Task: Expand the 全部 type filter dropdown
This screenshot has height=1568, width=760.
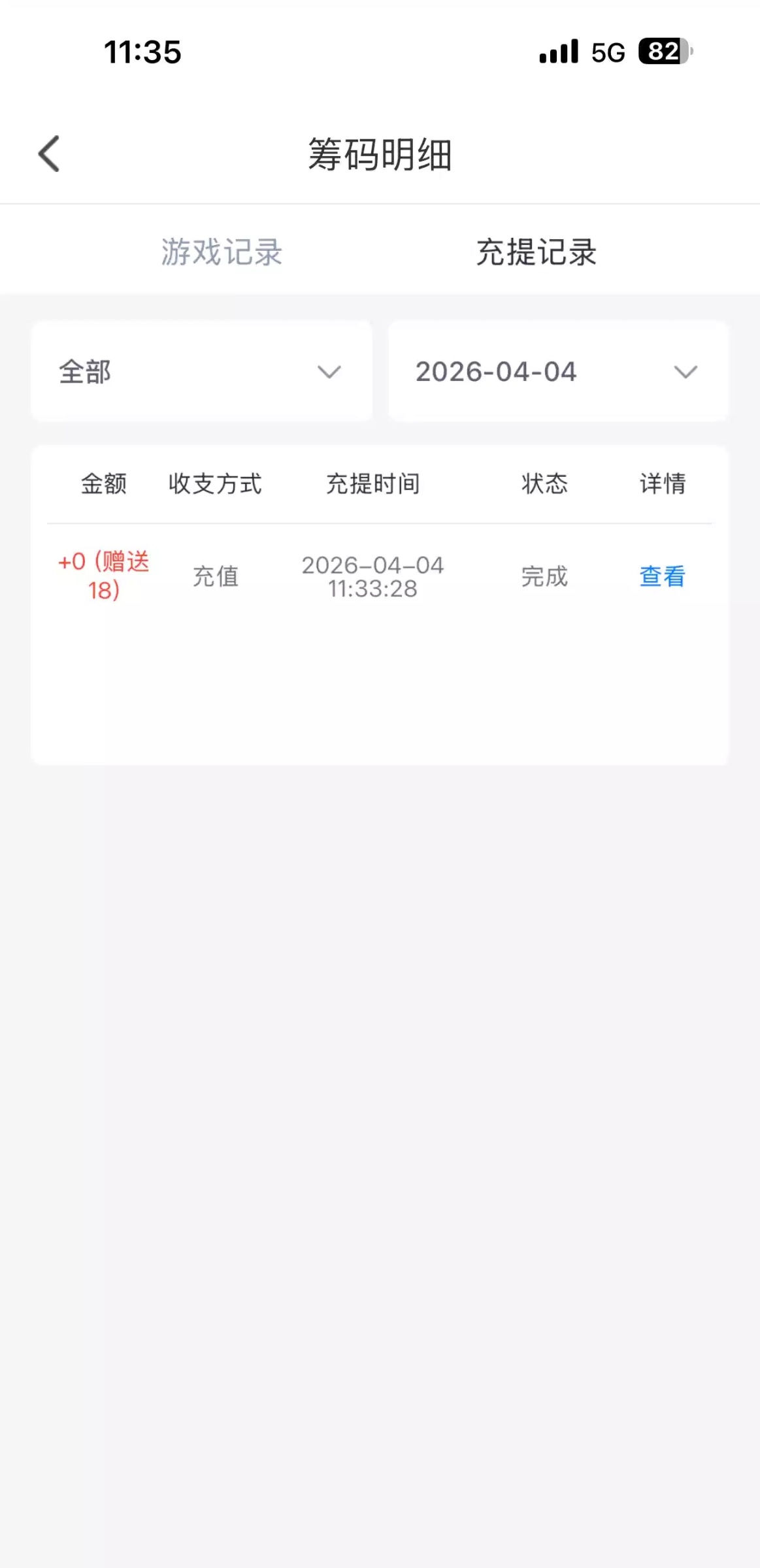Action: click(201, 372)
